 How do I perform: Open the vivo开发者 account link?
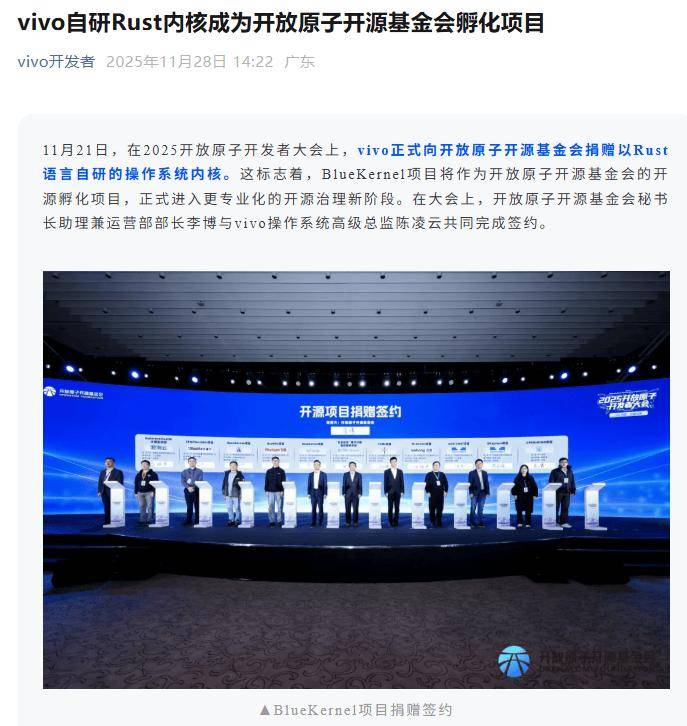pos(56,61)
